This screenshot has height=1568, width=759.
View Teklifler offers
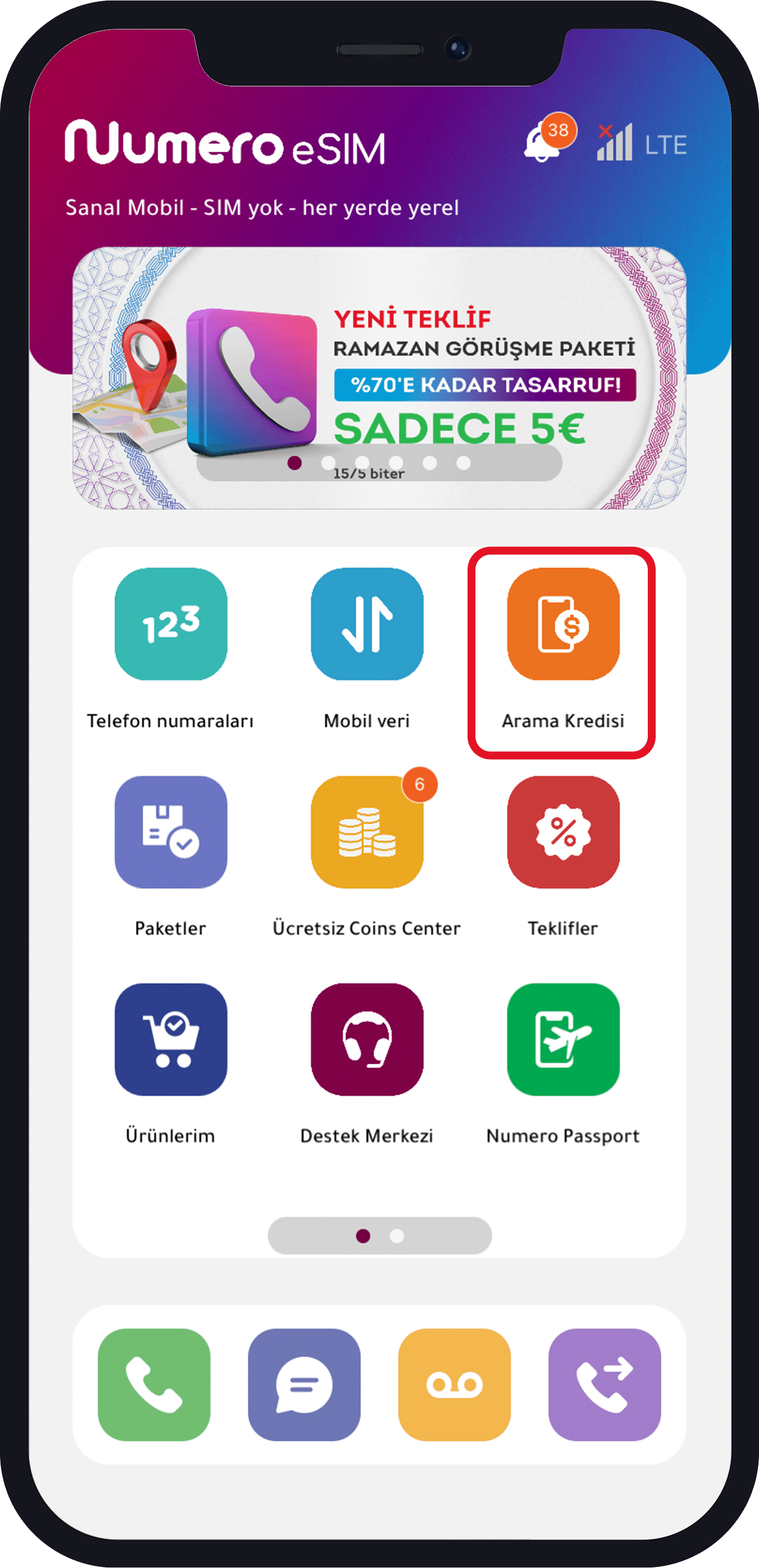click(563, 832)
